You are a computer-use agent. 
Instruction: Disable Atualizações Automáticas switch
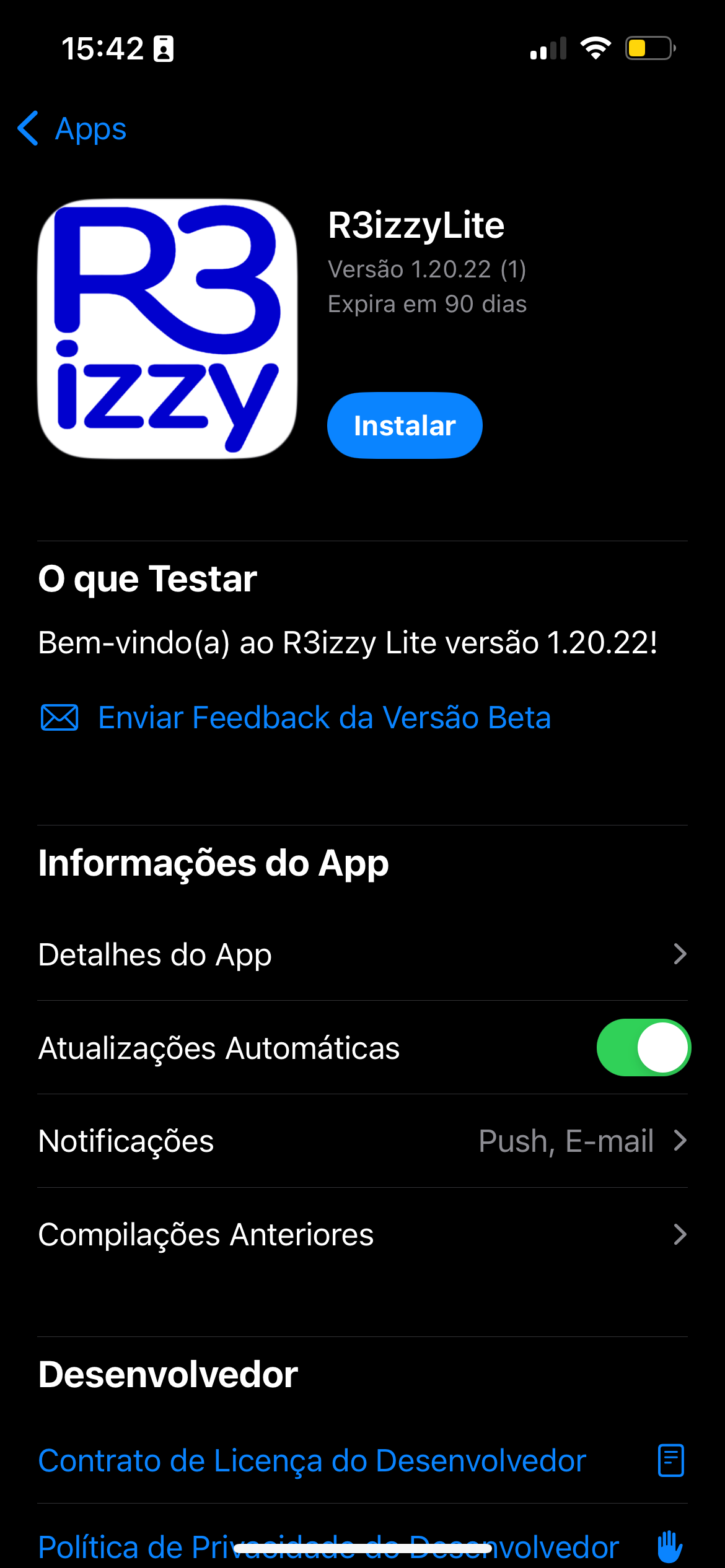click(x=643, y=1047)
